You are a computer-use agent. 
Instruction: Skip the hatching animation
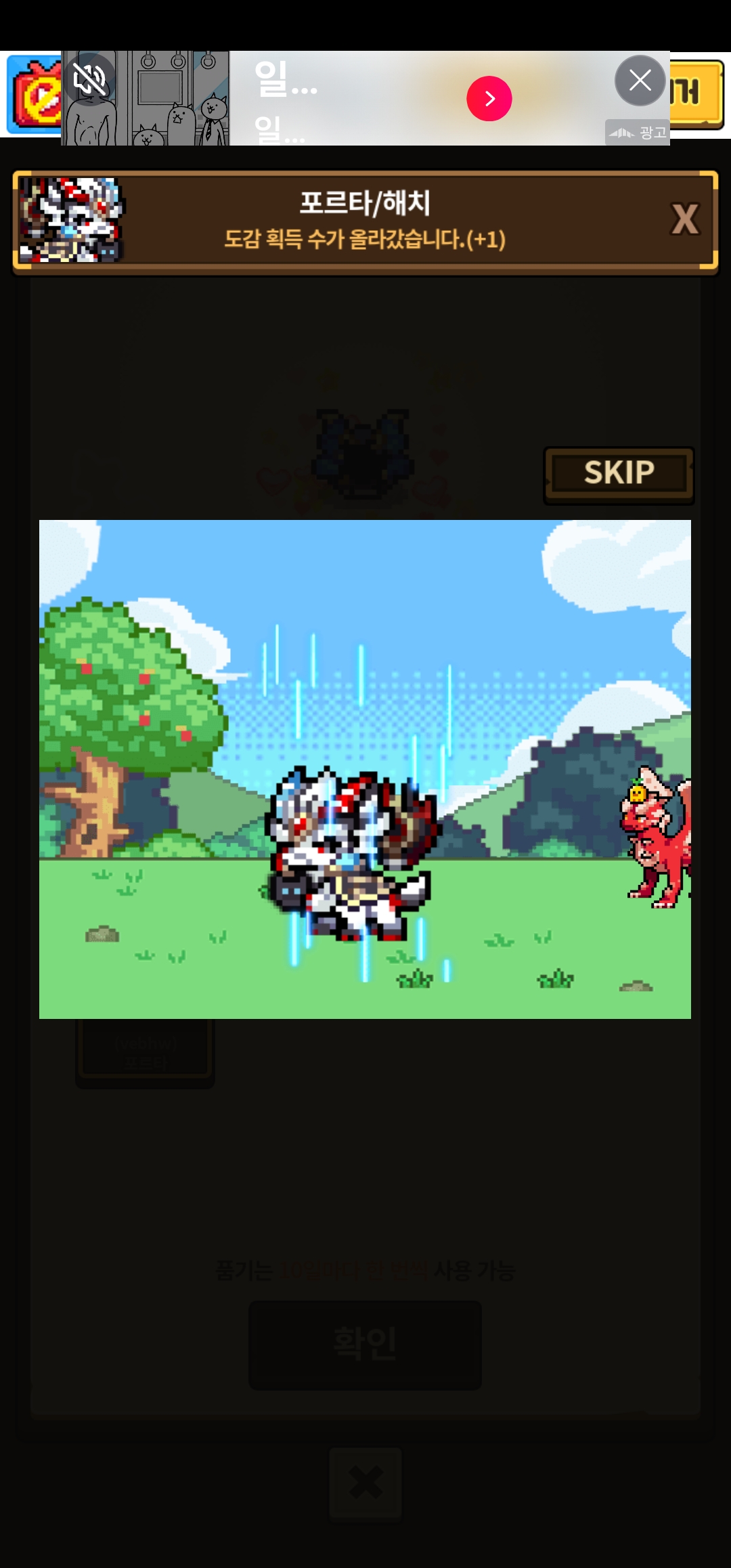coord(619,473)
